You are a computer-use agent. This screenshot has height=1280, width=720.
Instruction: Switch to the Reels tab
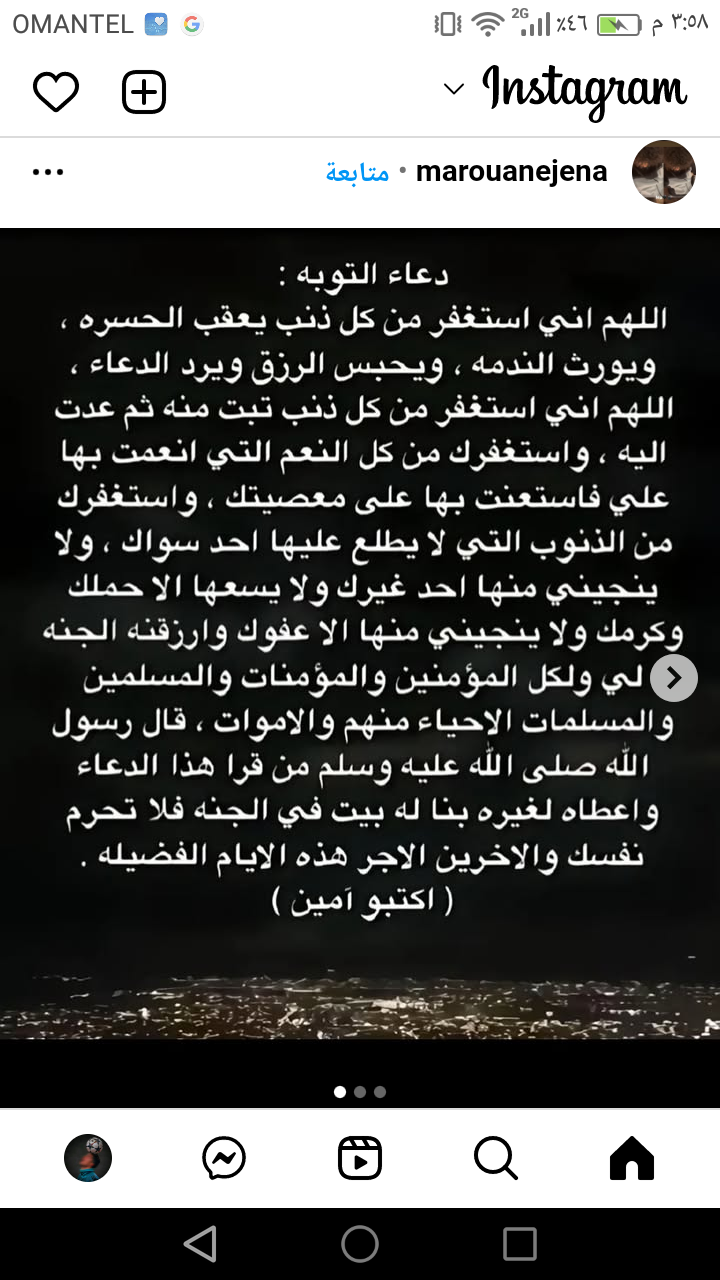(360, 1159)
